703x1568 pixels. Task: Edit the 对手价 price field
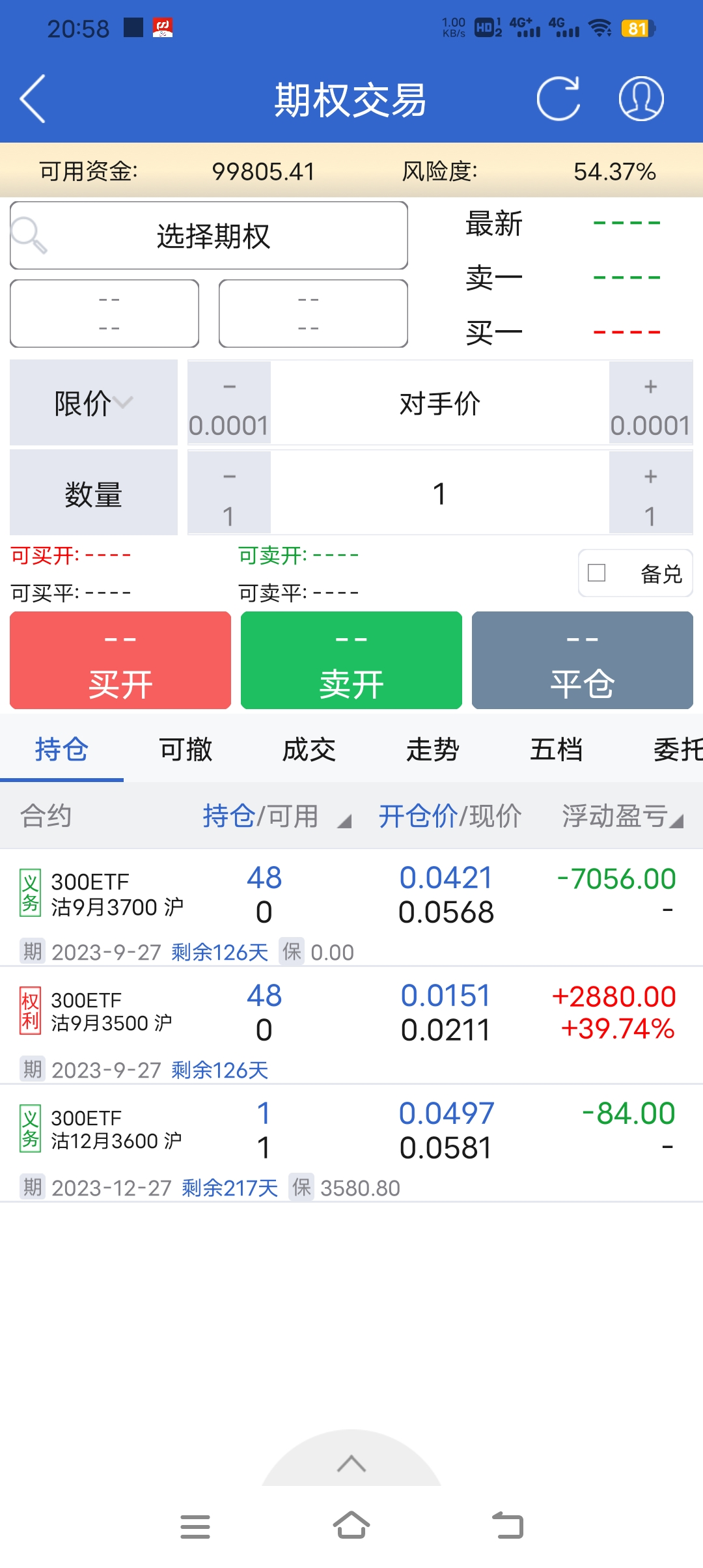click(x=440, y=403)
